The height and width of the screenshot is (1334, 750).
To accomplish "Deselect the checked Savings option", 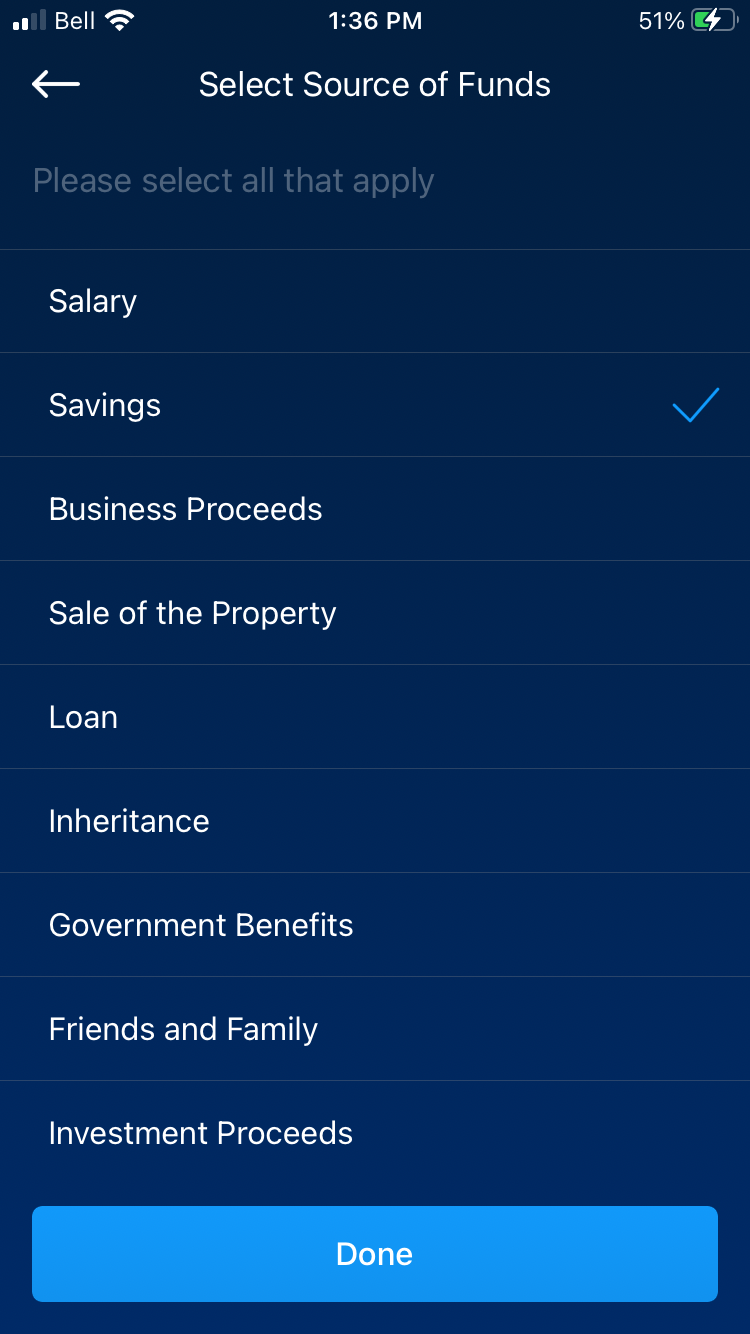I will click(375, 405).
